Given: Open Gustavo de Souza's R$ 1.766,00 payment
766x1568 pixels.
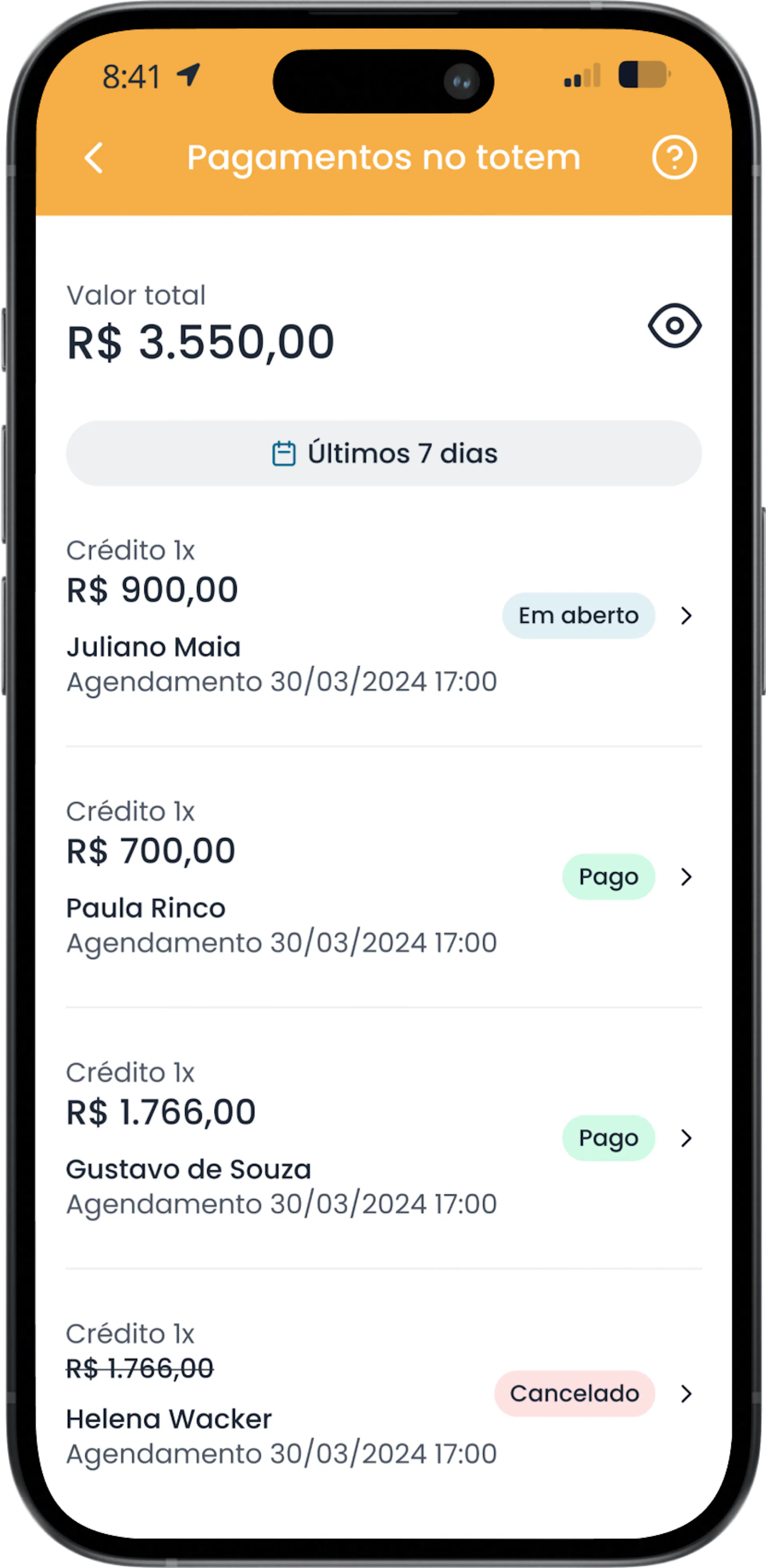Looking at the screenshot, I should click(161, 1111).
